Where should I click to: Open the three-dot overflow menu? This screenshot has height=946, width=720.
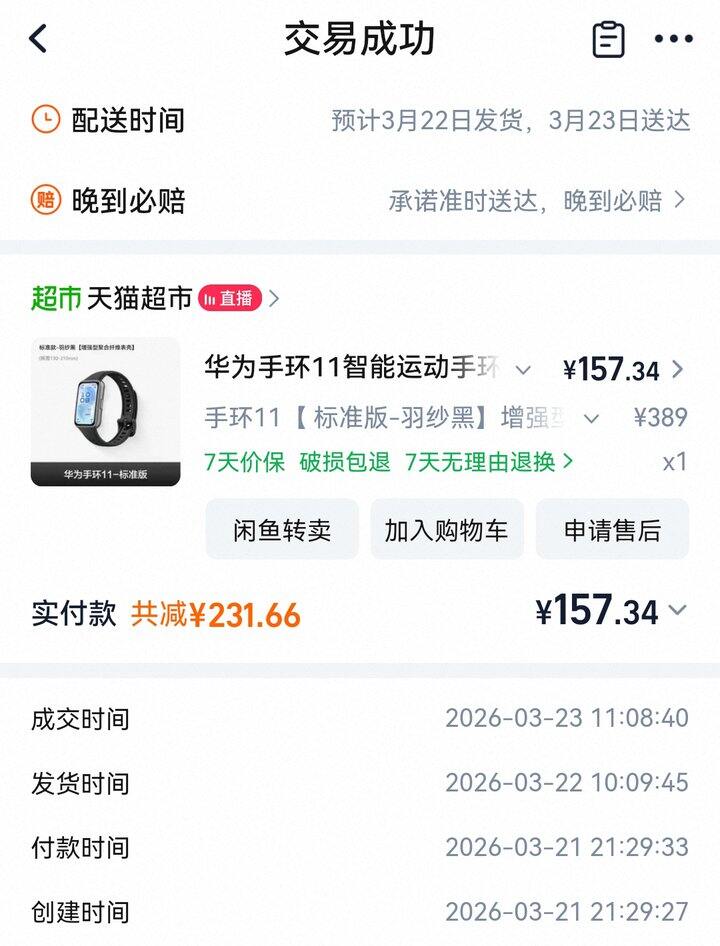tap(673, 40)
